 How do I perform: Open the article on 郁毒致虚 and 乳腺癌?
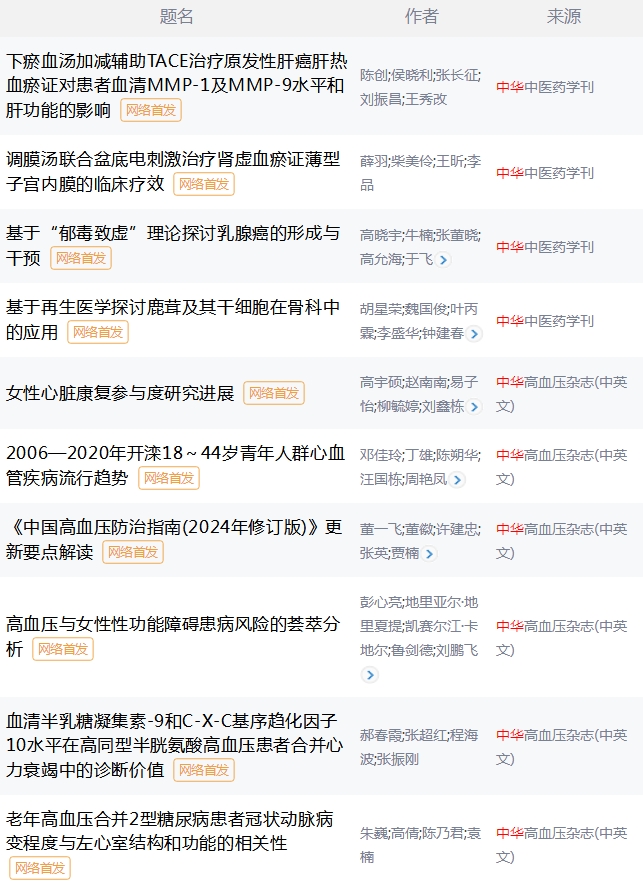172,233
